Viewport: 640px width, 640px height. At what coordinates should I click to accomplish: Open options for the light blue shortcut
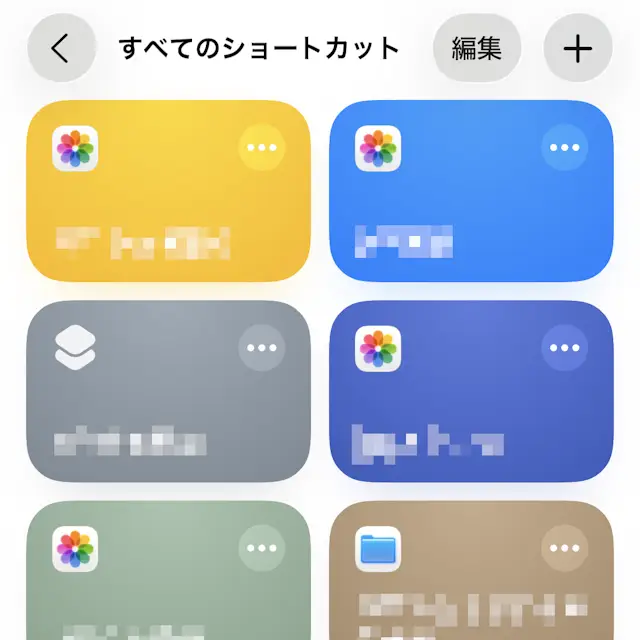pos(565,148)
